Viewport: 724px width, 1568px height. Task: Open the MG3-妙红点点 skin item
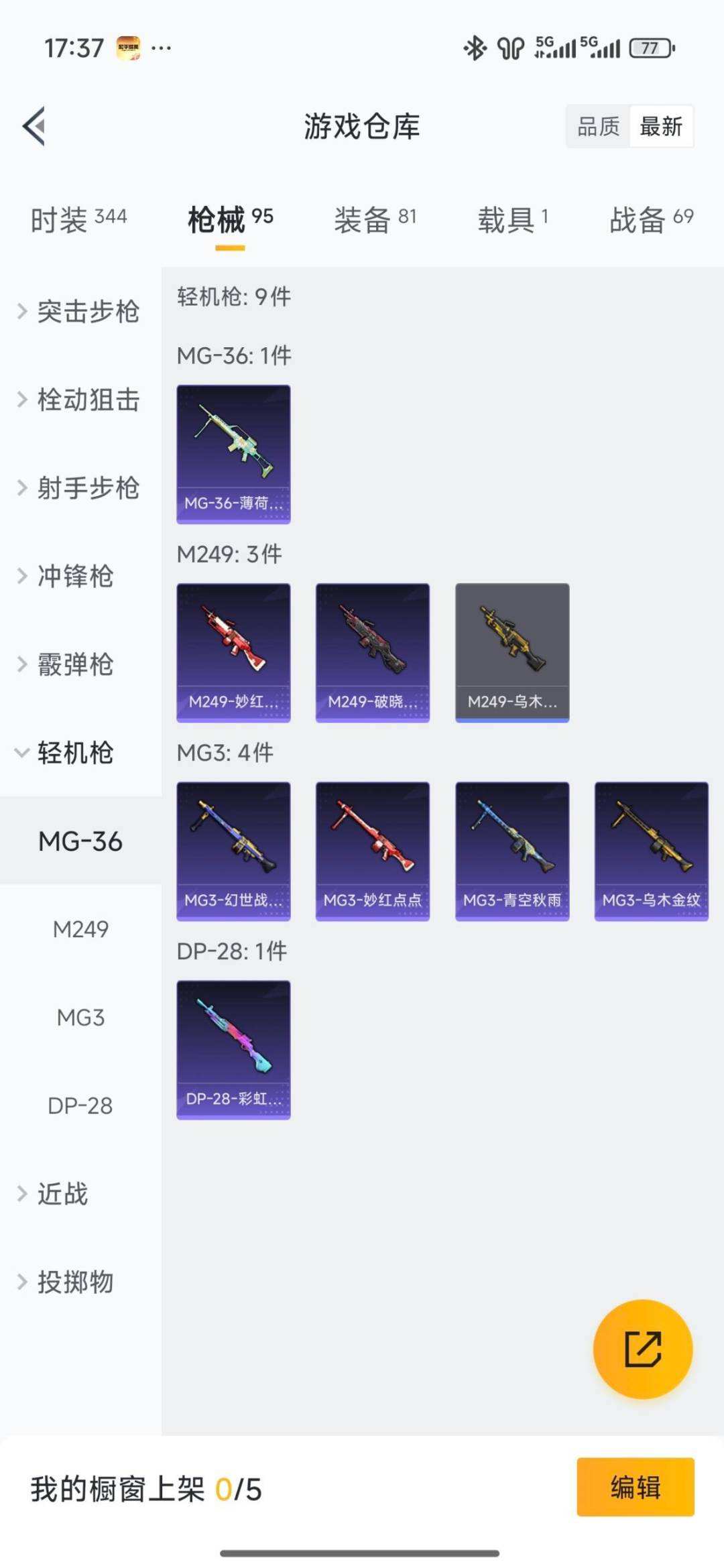(x=373, y=851)
